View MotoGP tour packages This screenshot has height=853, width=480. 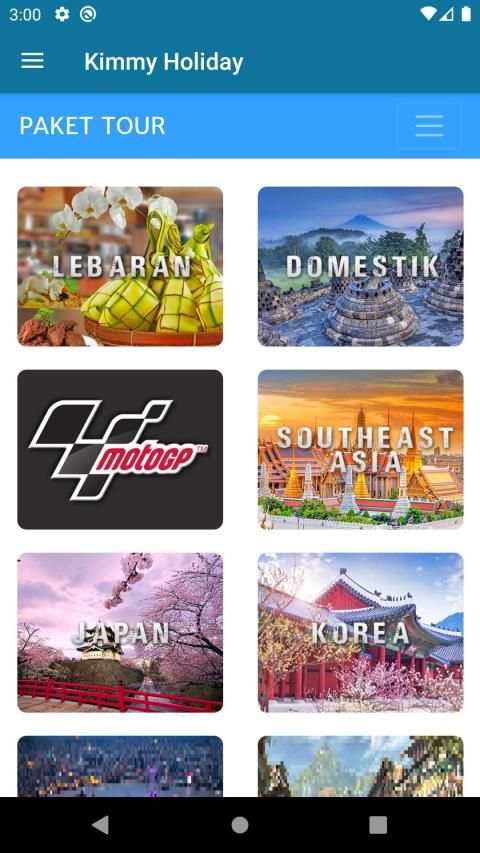120,449
